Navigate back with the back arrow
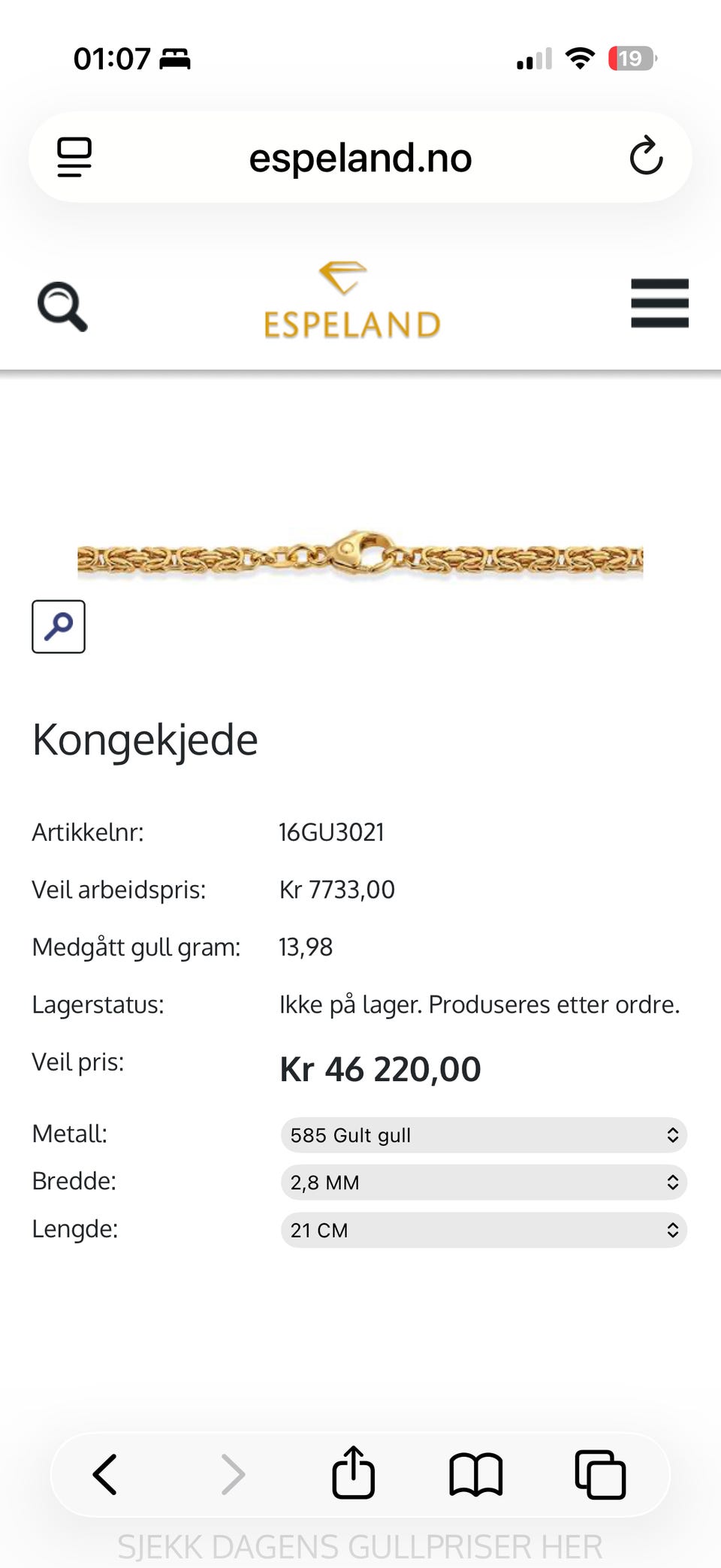This screenshot has width=721, height=1568. click(x=105, y=1473)
